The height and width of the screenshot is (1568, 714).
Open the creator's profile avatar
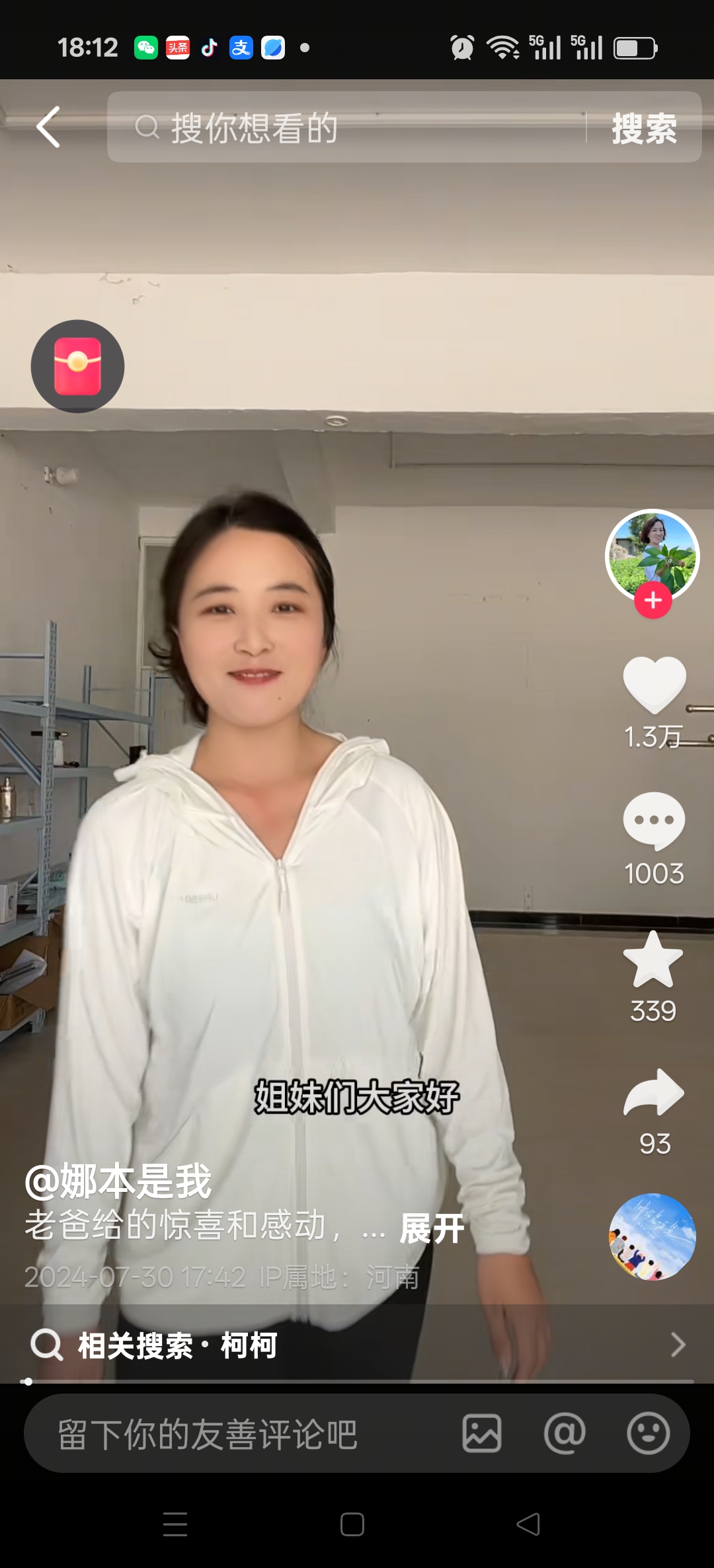(x=652, y=554)
